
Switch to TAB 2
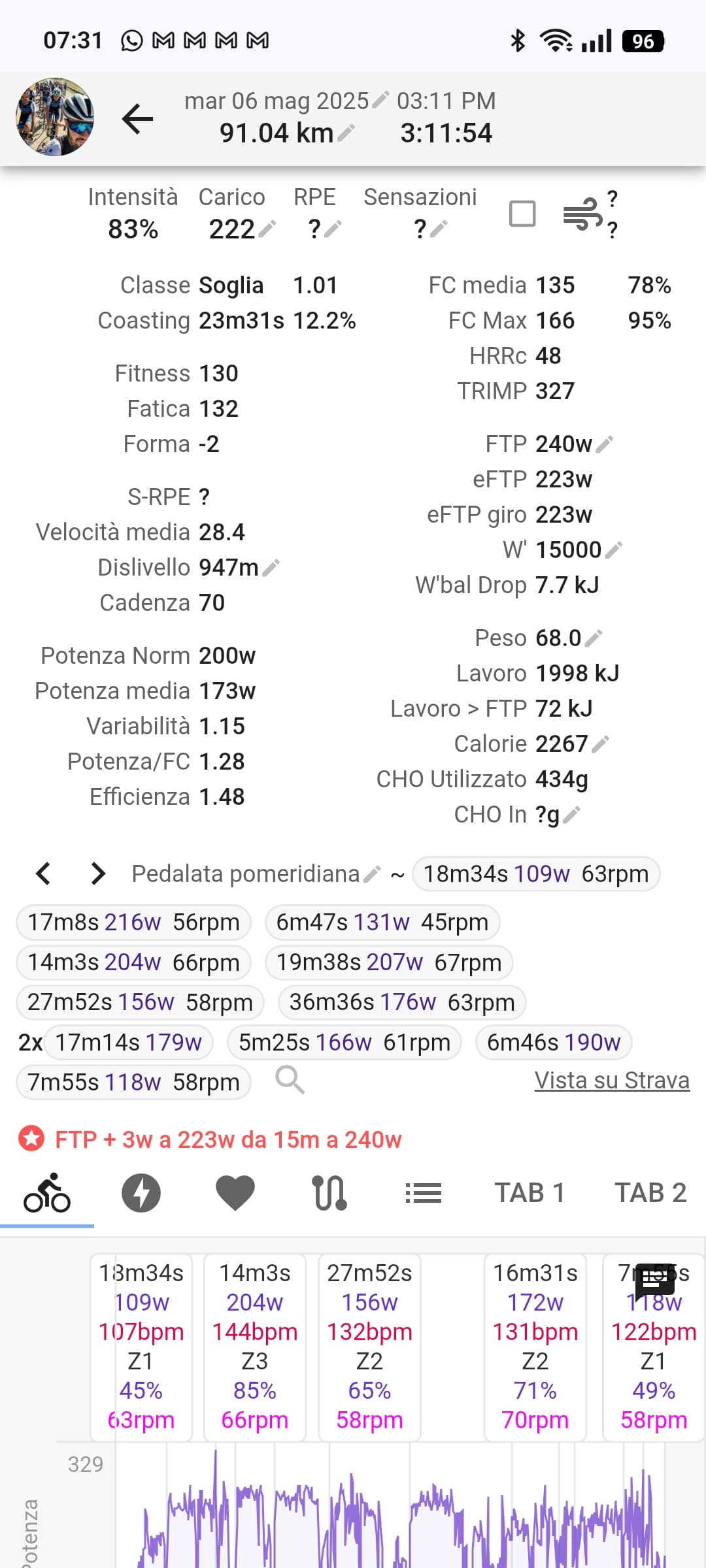[650, 1193]
